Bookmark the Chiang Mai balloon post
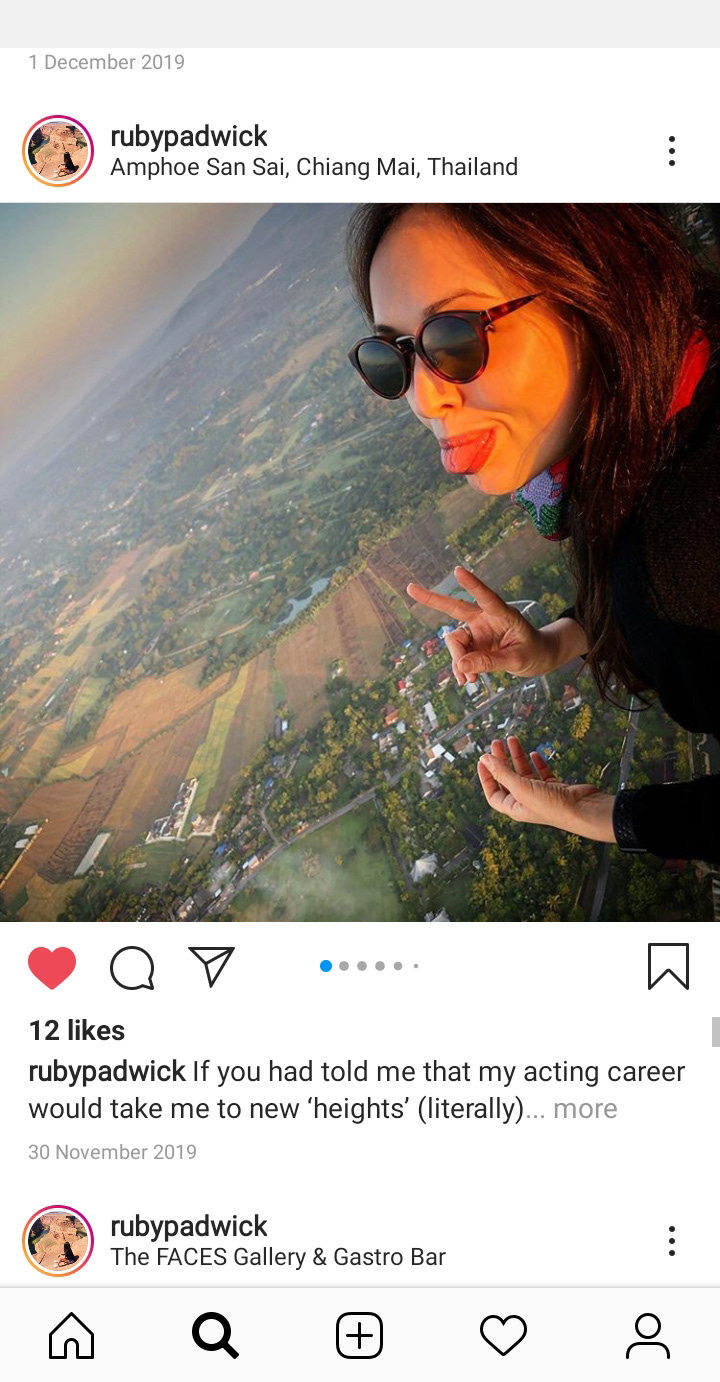 (x=668, y=967)
